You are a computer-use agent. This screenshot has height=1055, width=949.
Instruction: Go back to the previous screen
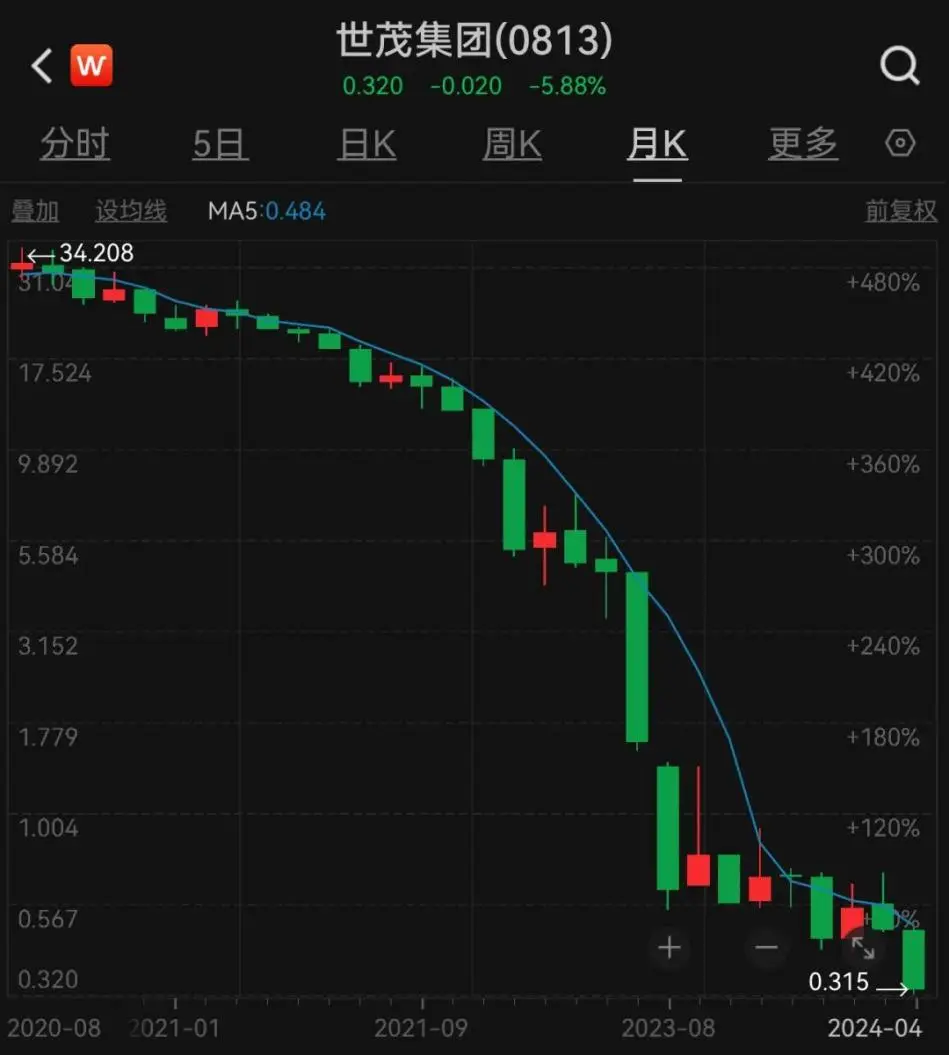coord(41,66)
